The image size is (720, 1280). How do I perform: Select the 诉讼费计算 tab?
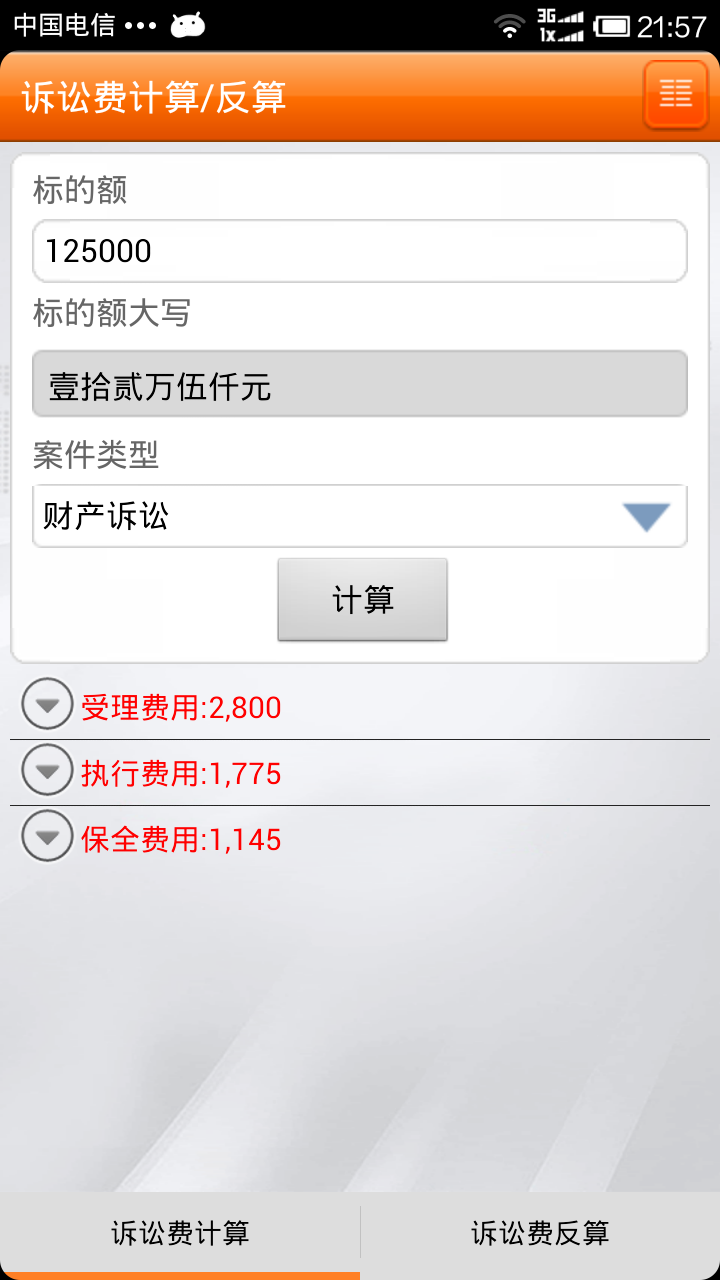[180, 1234]
